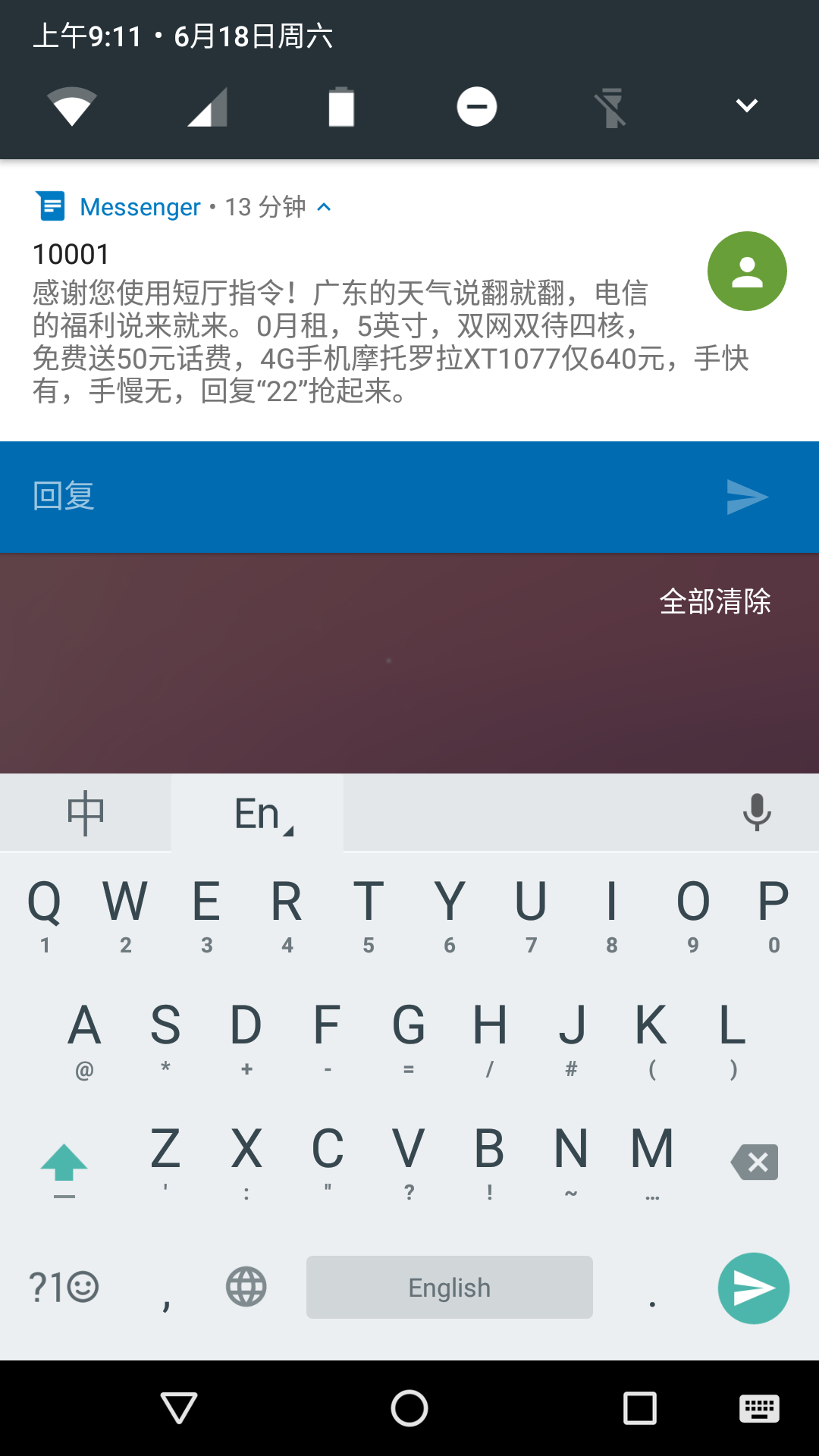Tap the English space bar
819x1456 pixels.
(450, 1288)
